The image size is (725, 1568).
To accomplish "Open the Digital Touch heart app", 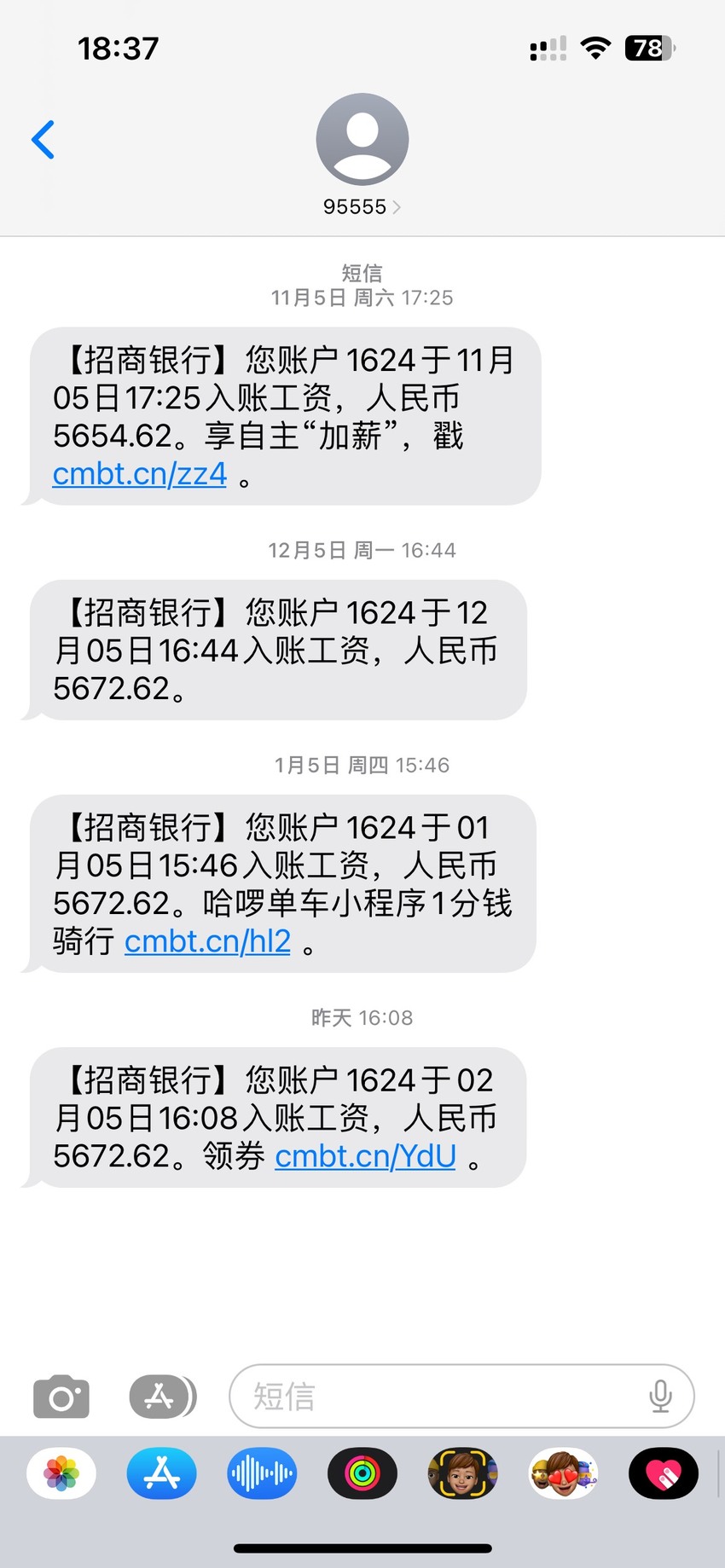I will pos(664,1473).
